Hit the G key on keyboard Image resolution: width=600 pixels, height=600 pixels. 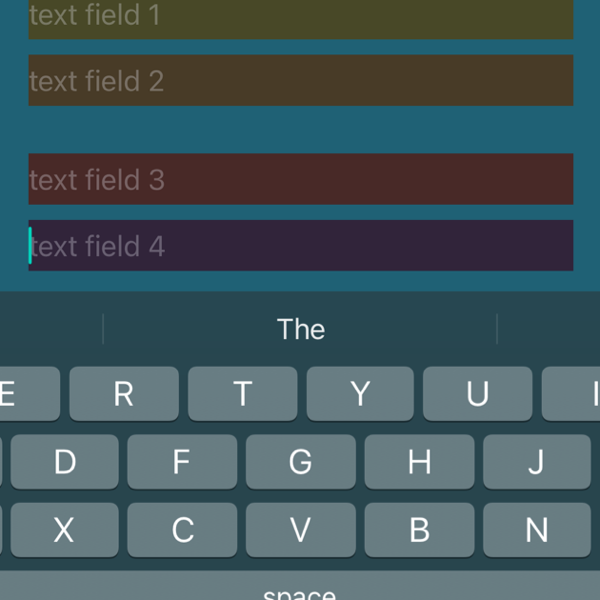[x=300, y=462]
